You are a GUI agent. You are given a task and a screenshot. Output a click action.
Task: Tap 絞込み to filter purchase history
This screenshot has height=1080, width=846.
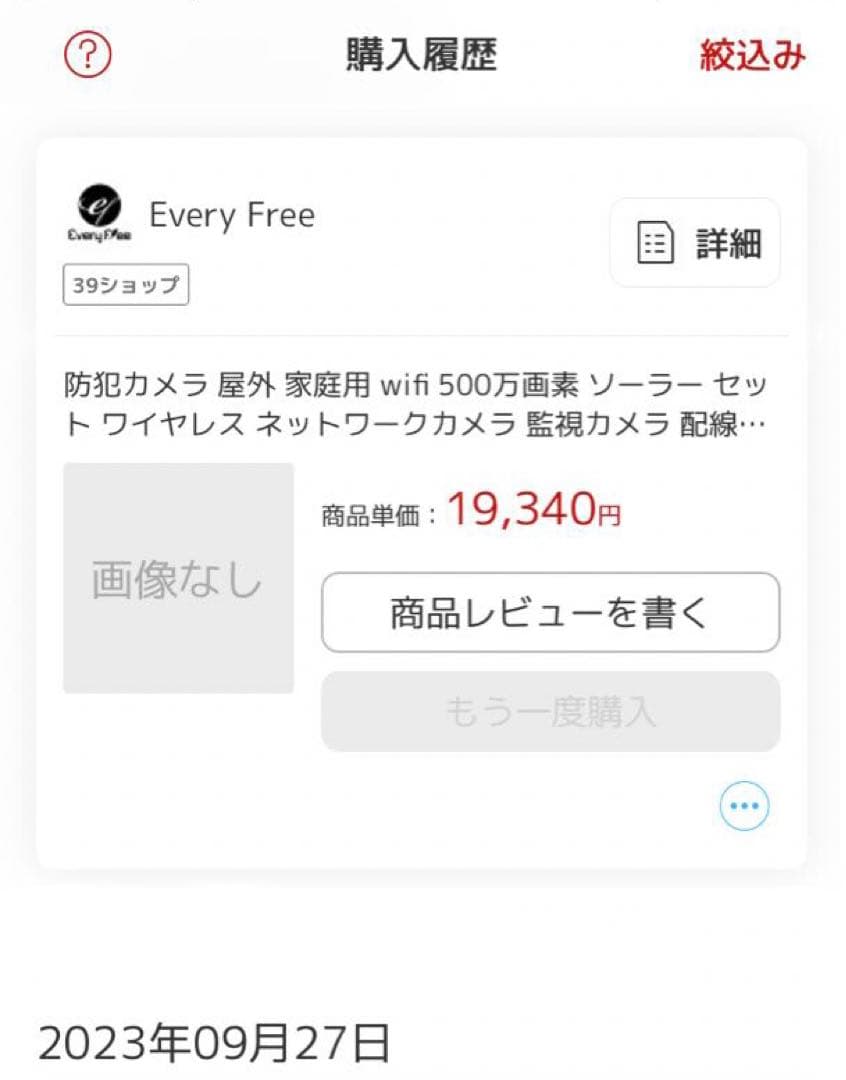[752, 56]
